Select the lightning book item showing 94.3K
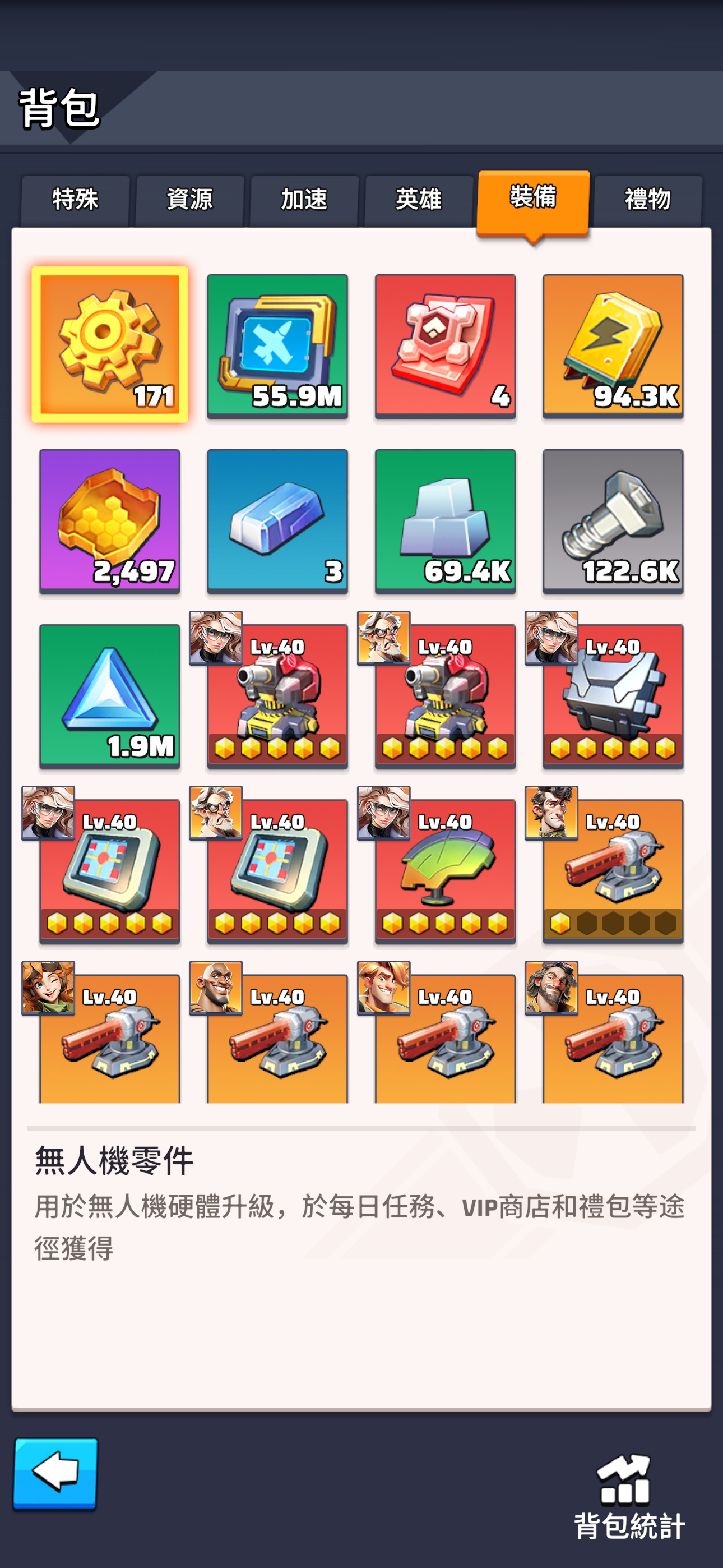This screenshot has height=1568, width=723. click(x=613, y=346)
